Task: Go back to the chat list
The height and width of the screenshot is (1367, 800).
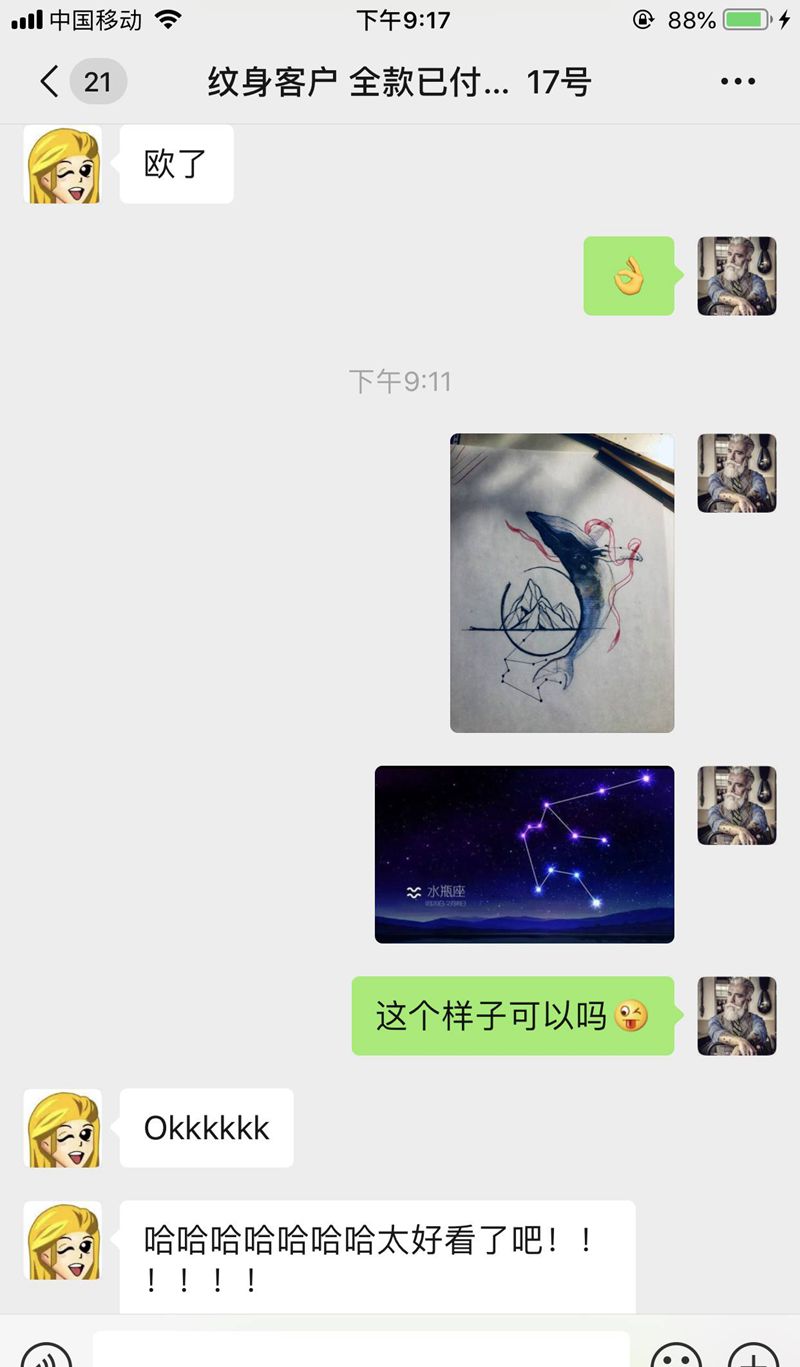Action: (50, 81)
